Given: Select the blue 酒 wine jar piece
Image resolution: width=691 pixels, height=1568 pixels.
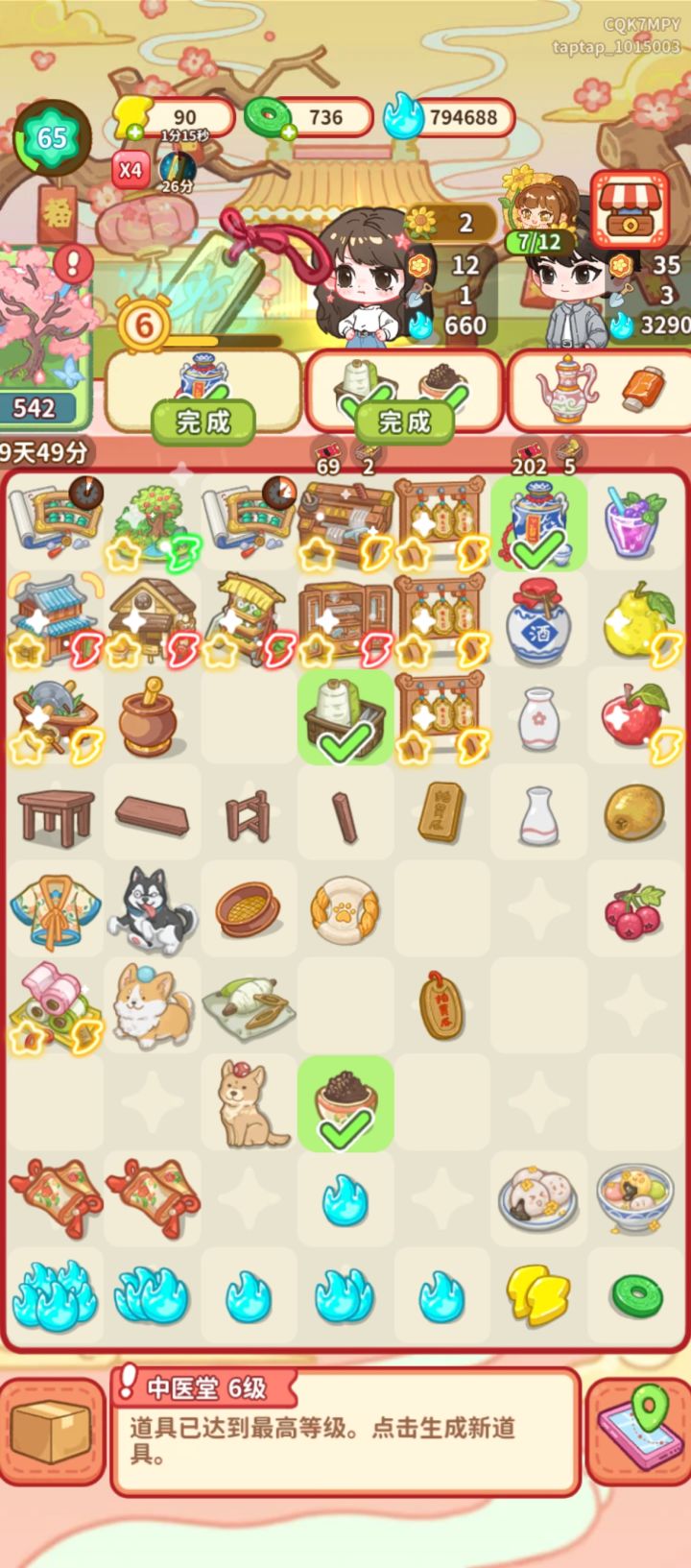Looking at the screenshot, I should point(537,619).
